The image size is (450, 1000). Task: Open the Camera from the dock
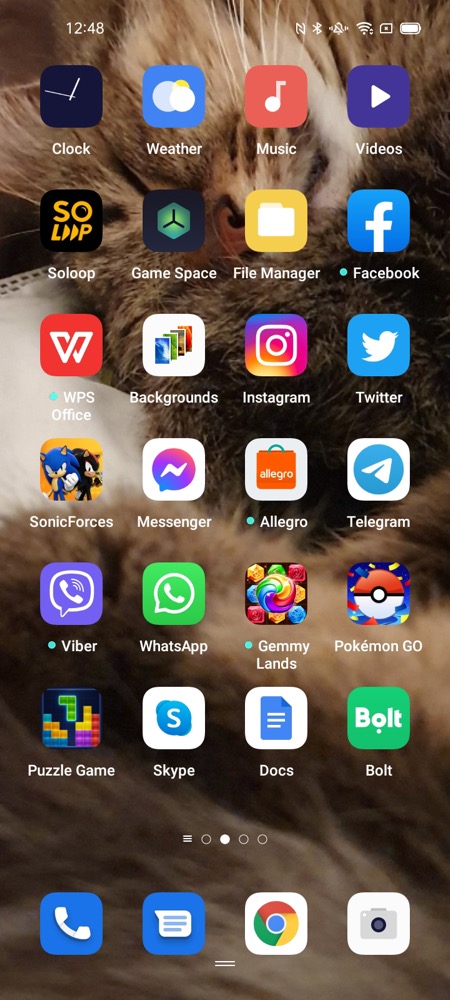click(x=379, y=923)
